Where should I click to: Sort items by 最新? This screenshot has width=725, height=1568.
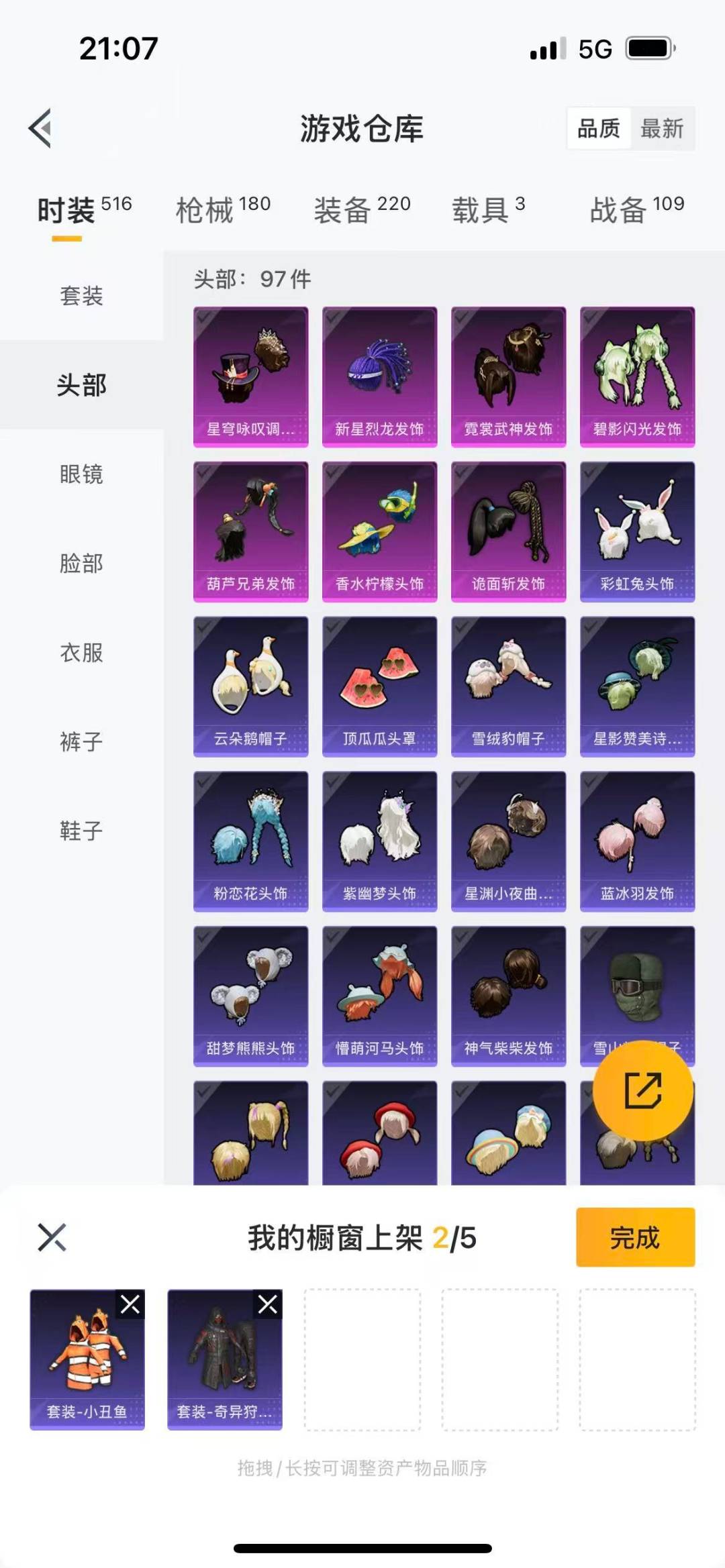661,128
